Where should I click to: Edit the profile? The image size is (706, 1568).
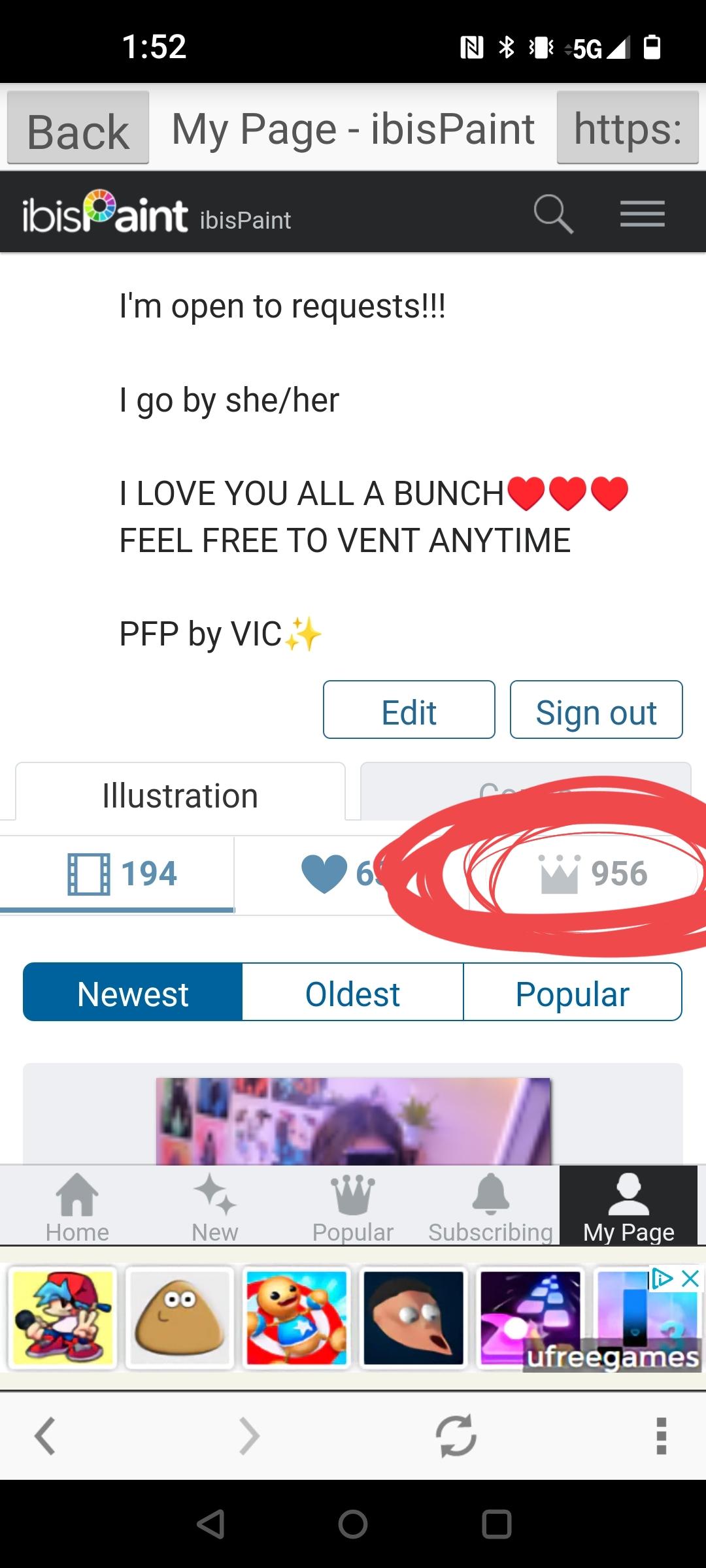coord(409,710)
